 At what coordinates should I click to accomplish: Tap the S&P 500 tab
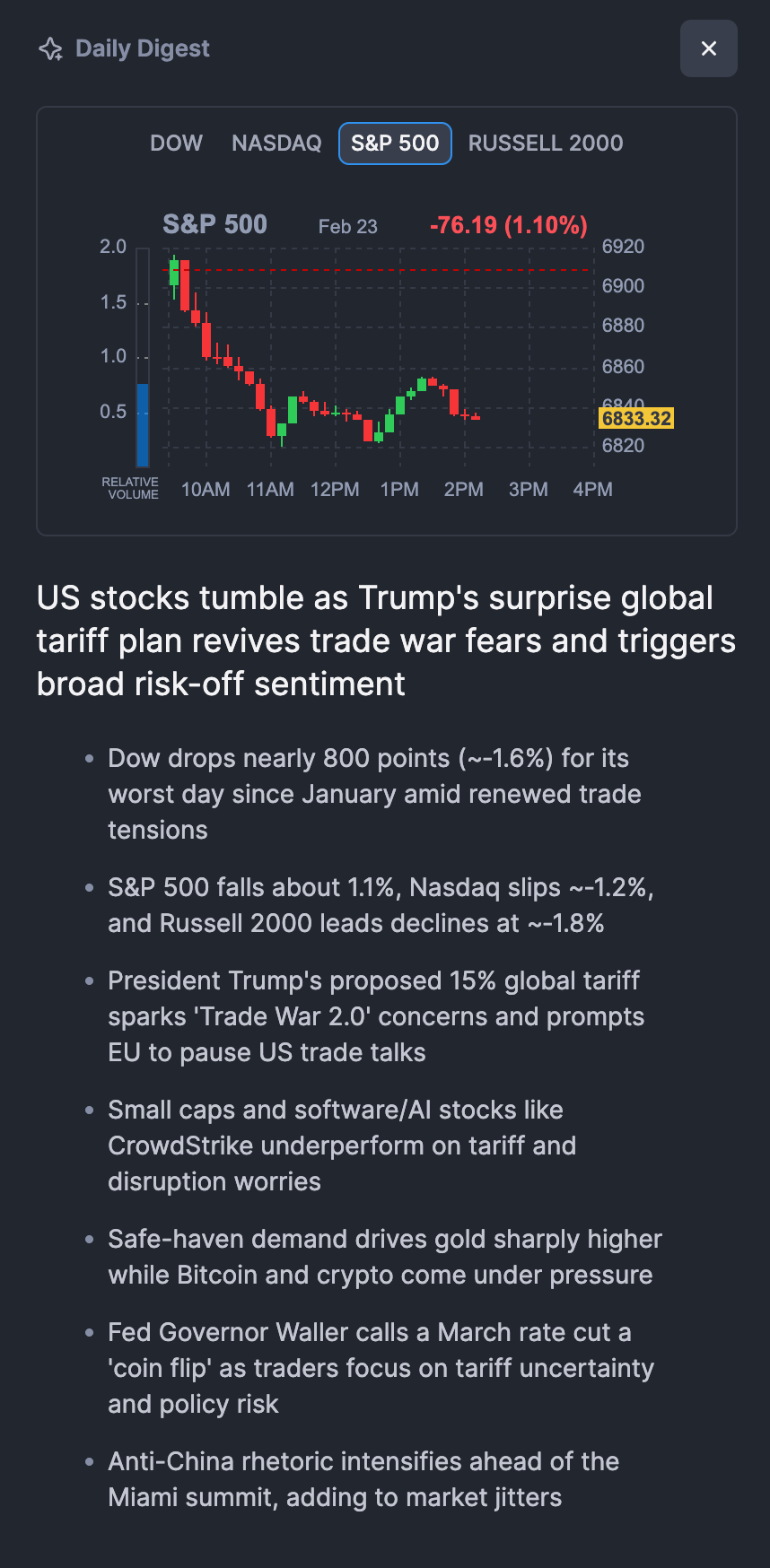tap(395, 144)
